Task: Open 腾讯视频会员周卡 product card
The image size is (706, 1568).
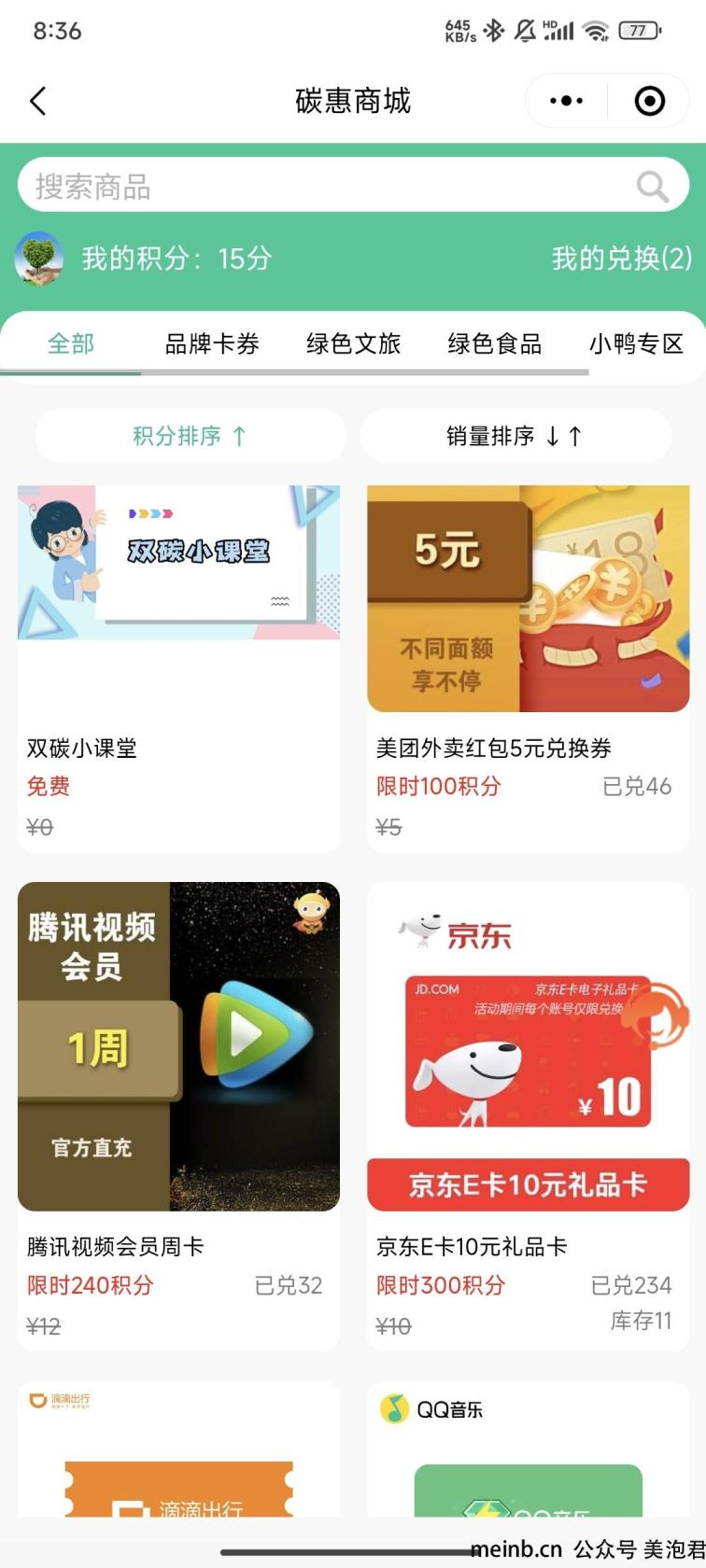Action: (x=178, y=1115)
